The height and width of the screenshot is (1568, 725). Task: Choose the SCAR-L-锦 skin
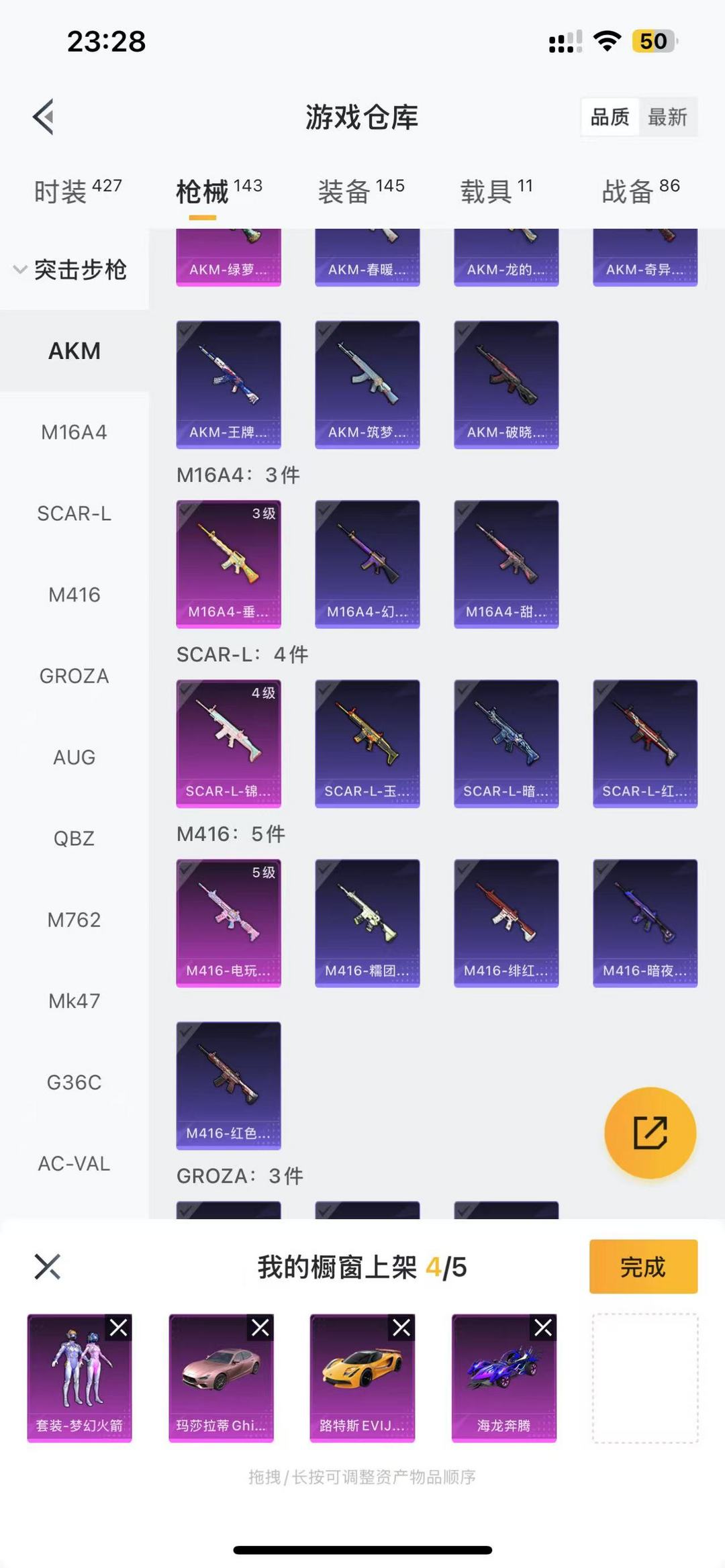click(x=228, y=744)
